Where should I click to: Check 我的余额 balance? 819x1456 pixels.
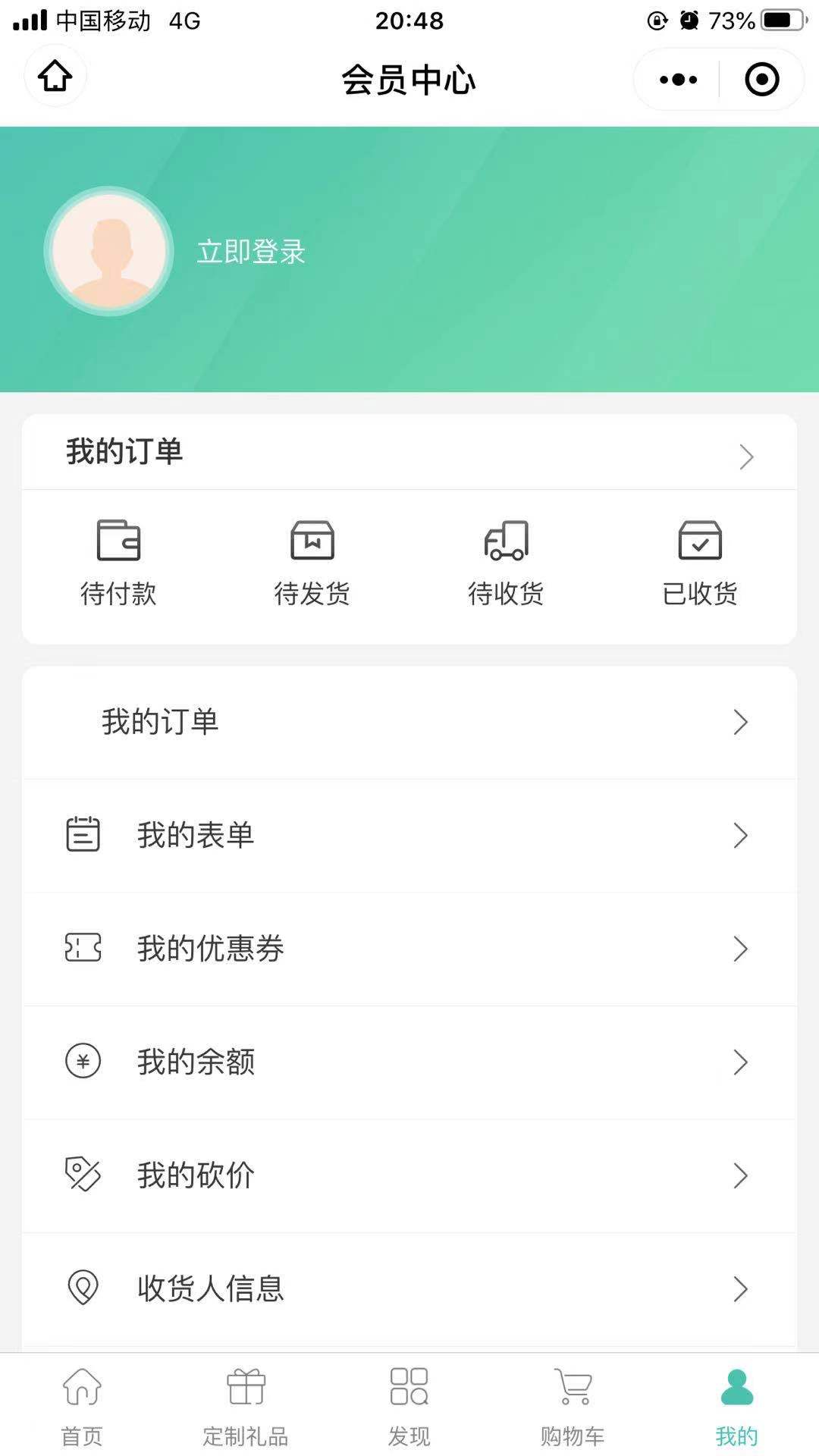pos(409,1062)
